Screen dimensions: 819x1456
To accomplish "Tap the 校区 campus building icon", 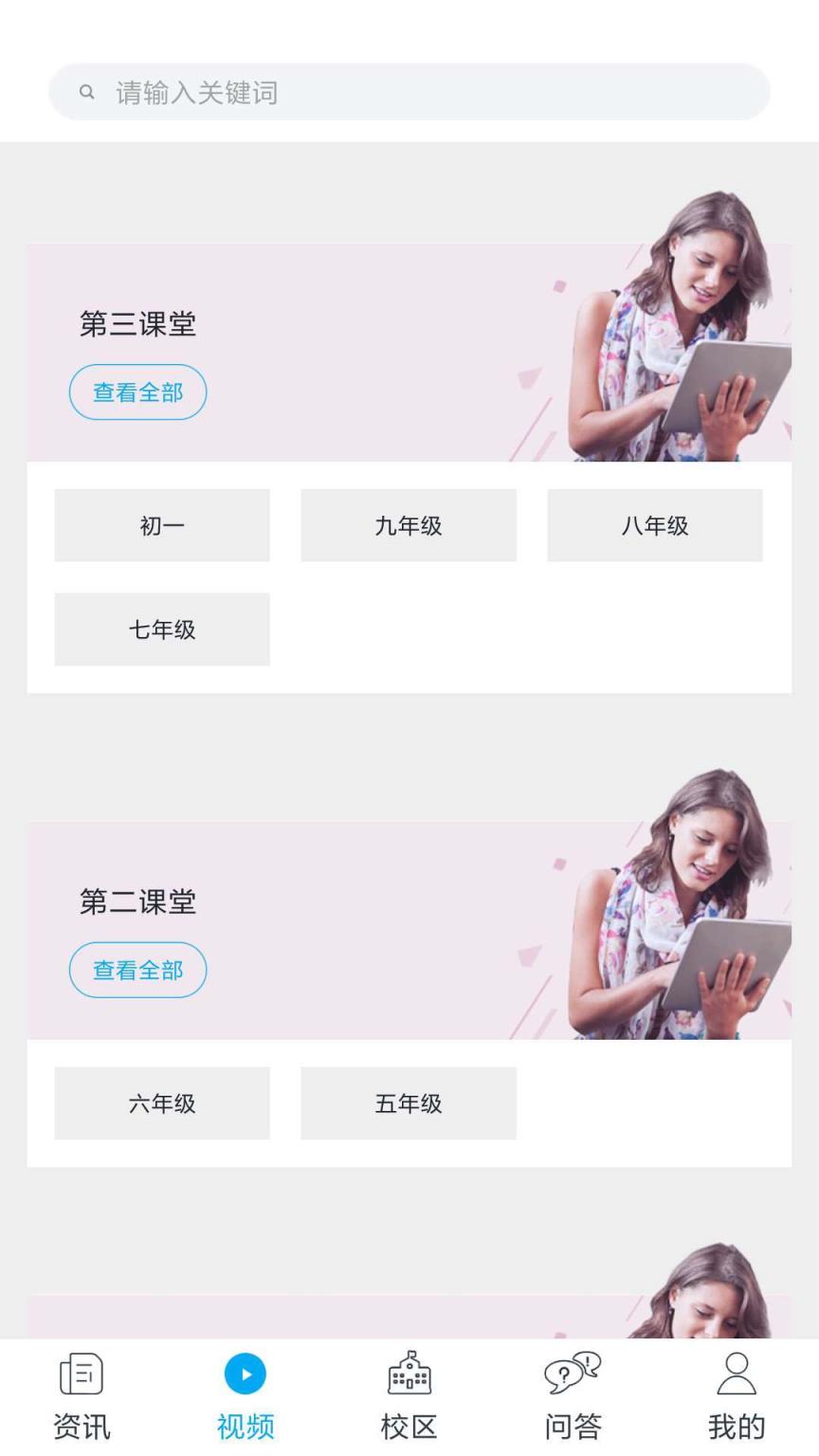I will (408, 1372).
